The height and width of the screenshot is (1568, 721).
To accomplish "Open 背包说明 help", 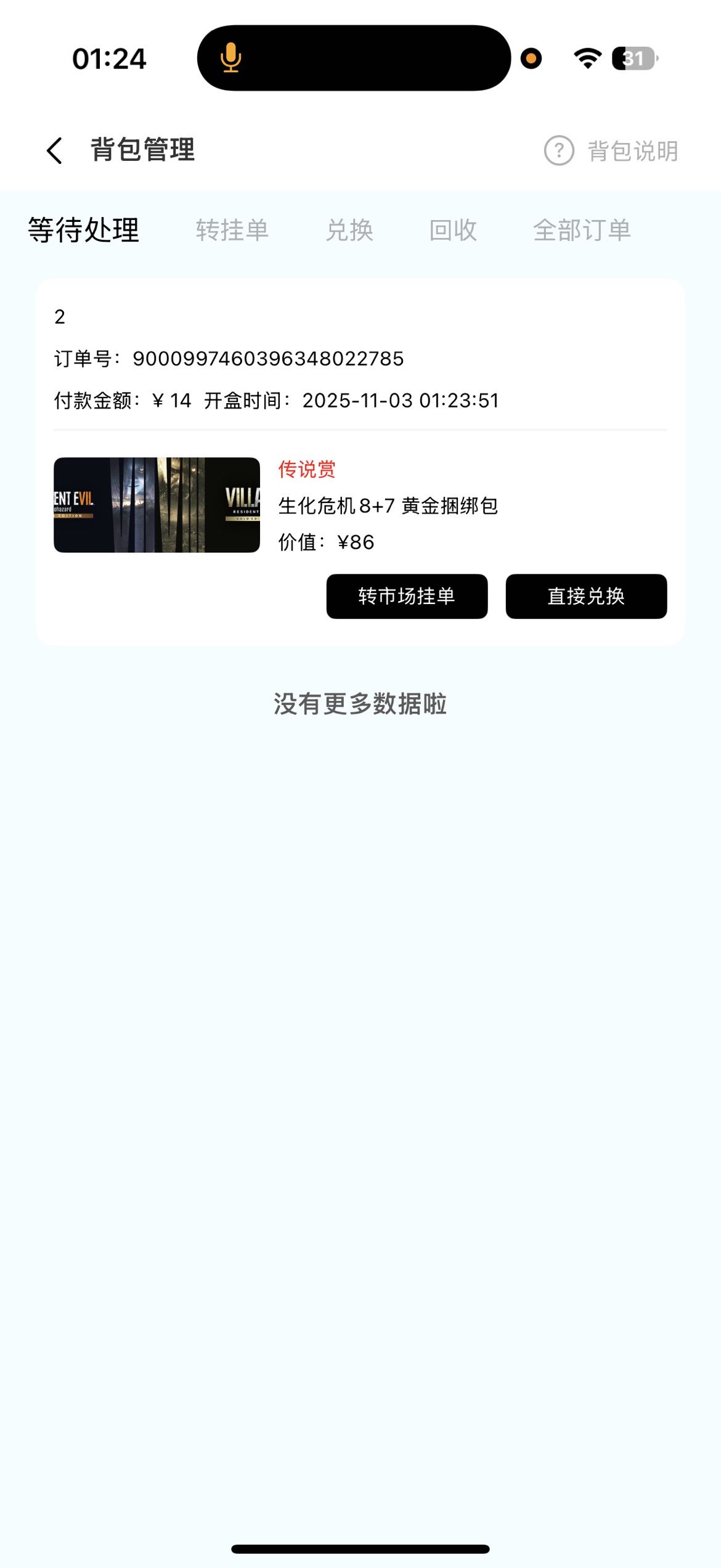I will pyautogui.click(x=611, y=151).
